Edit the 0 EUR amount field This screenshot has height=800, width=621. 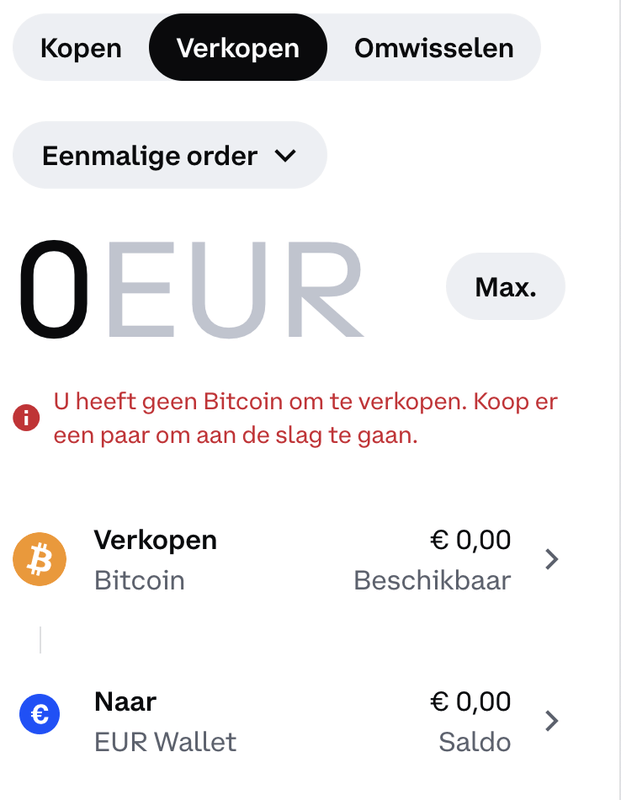pyautogui.click(x=190, y=288)
